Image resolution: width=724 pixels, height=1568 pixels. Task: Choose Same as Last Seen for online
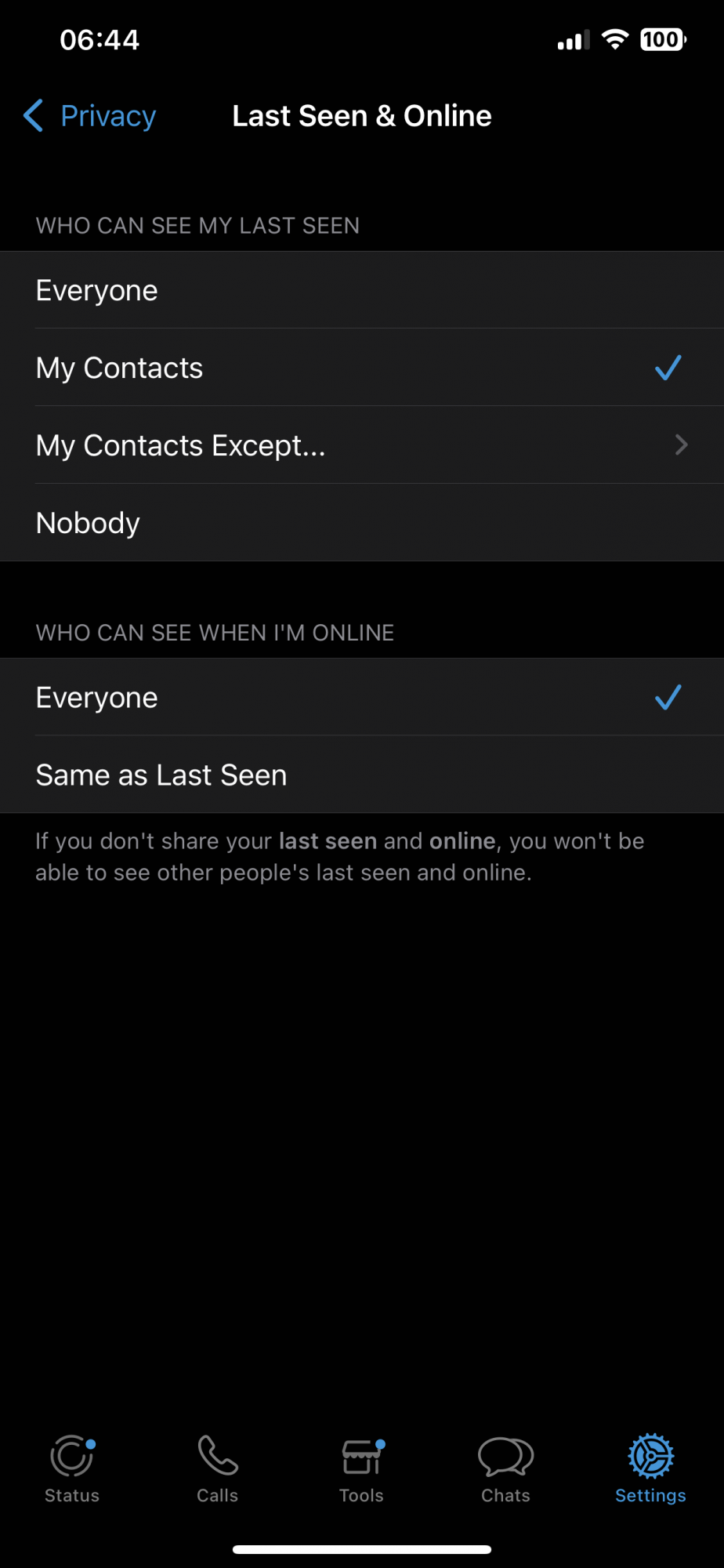pos(362,775)
